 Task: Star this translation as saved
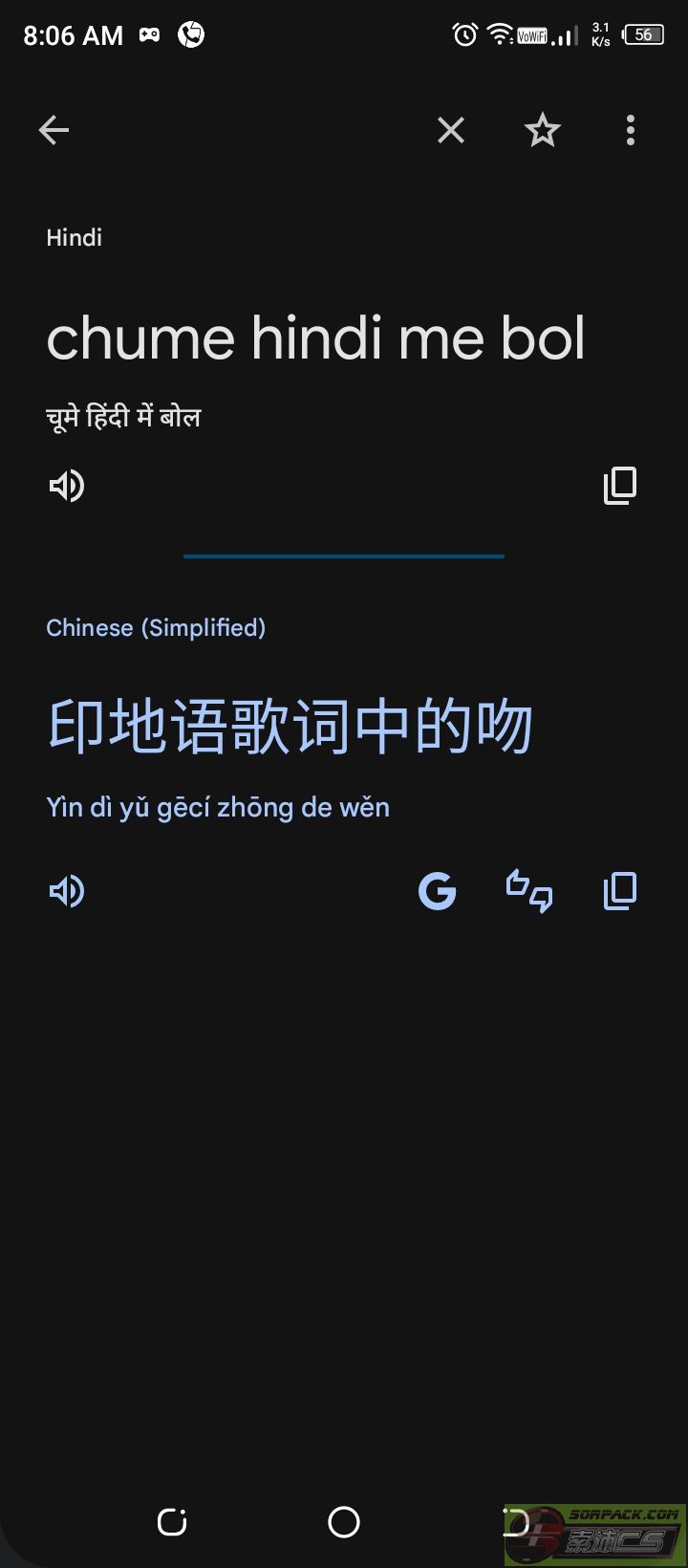tap(542, 130)
